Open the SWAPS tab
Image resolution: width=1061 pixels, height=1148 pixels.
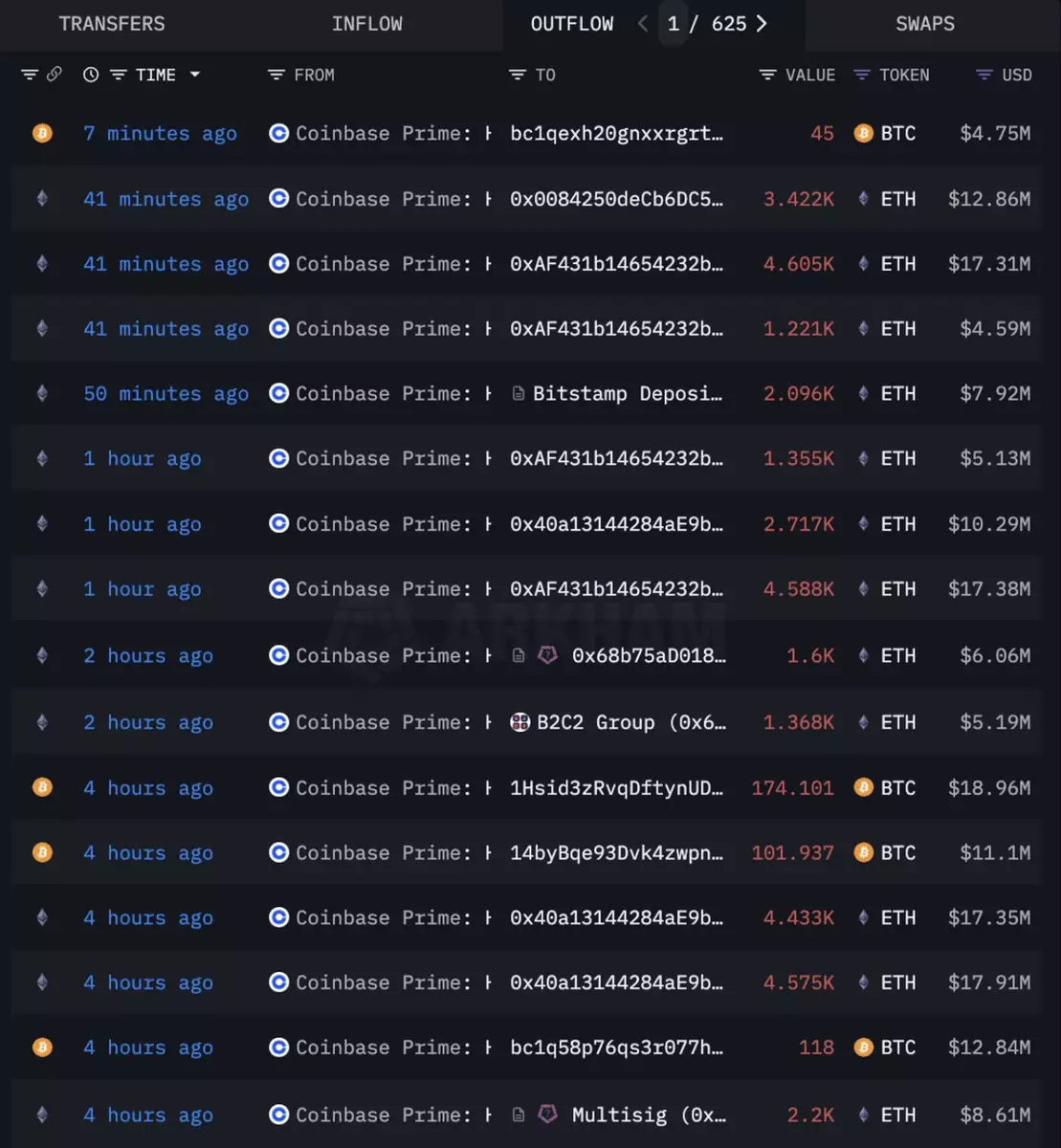[924, 24]
